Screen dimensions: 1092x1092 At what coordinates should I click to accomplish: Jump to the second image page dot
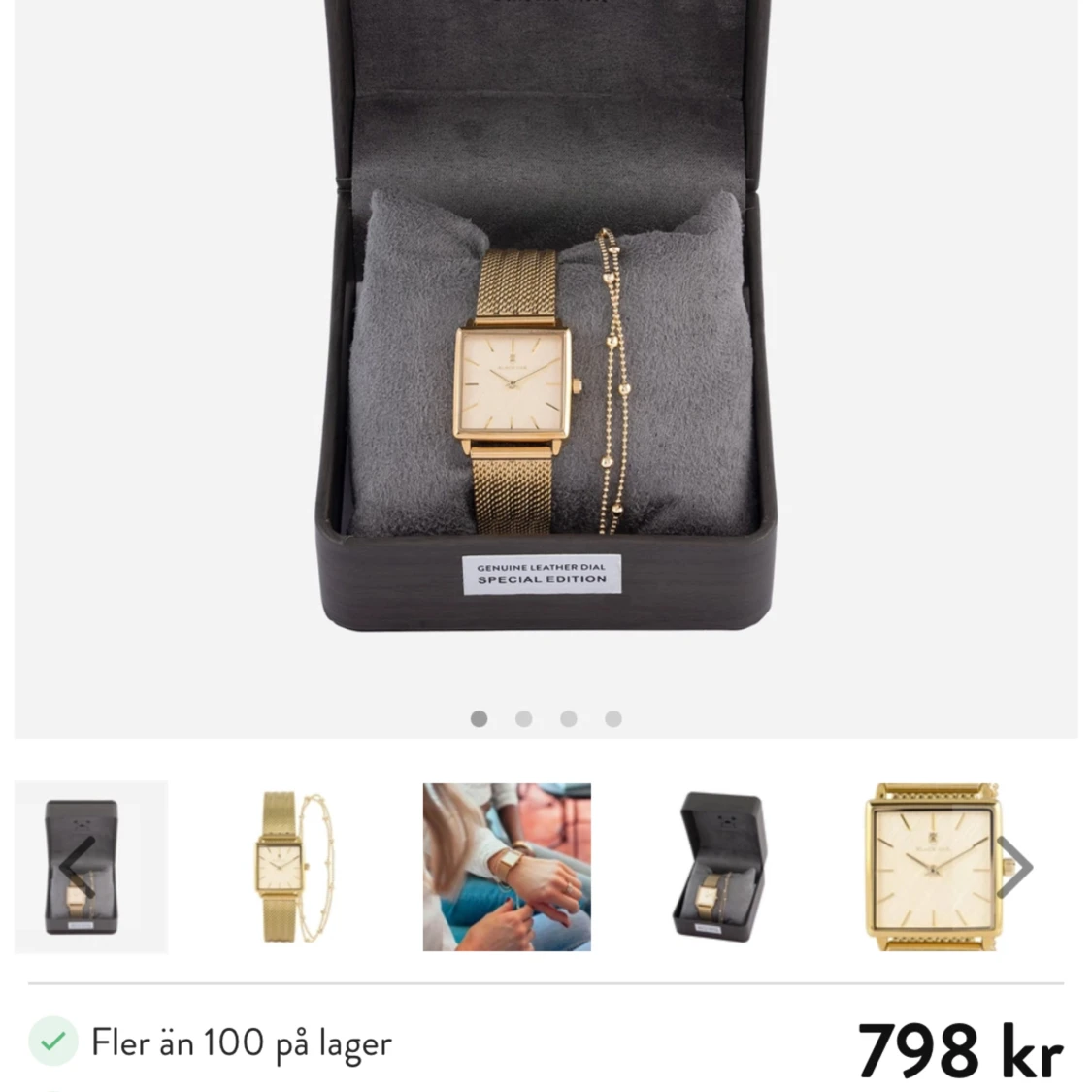pyautogui.click(x=524, y=719)
